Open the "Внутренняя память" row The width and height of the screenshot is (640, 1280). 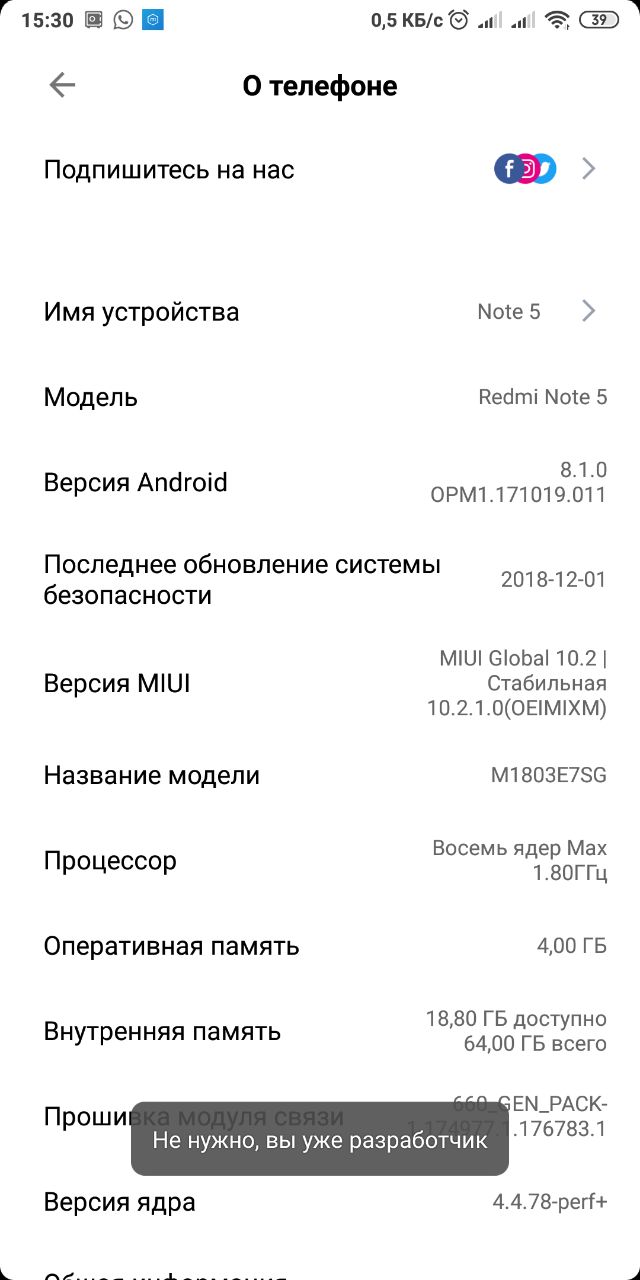pos(320,1031)
